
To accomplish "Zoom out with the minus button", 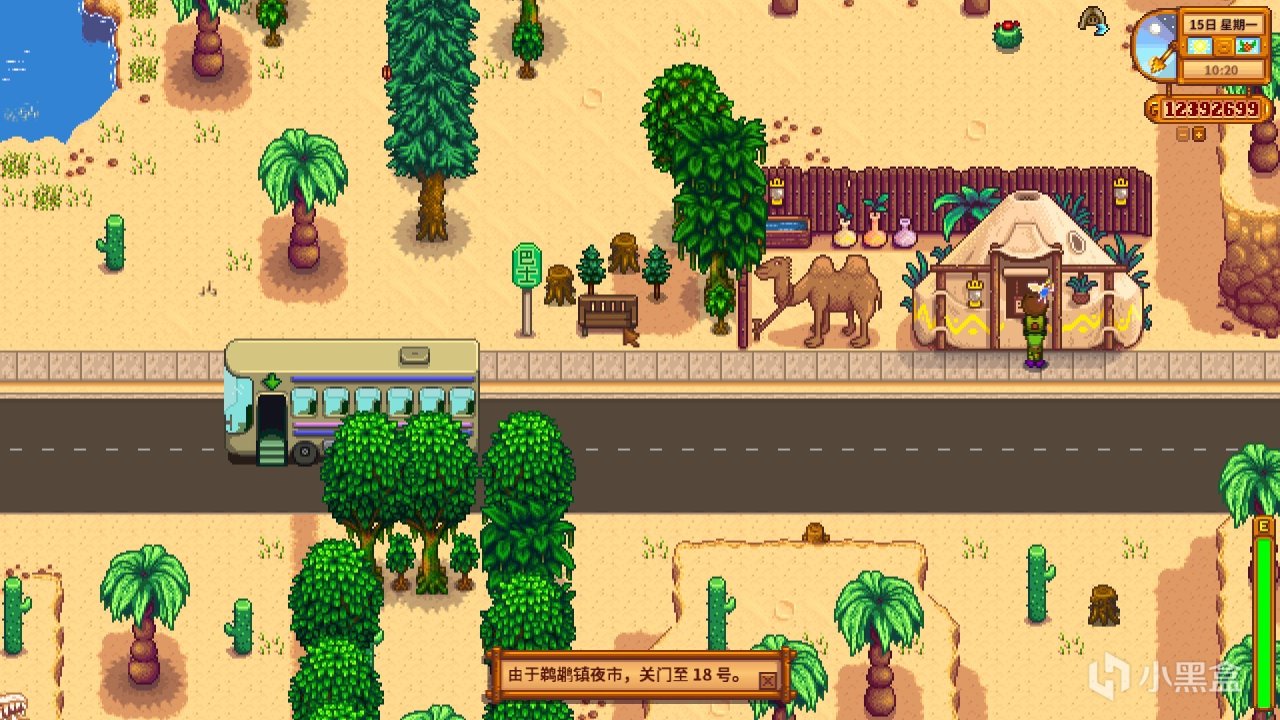I will [x=1183, y=134].
